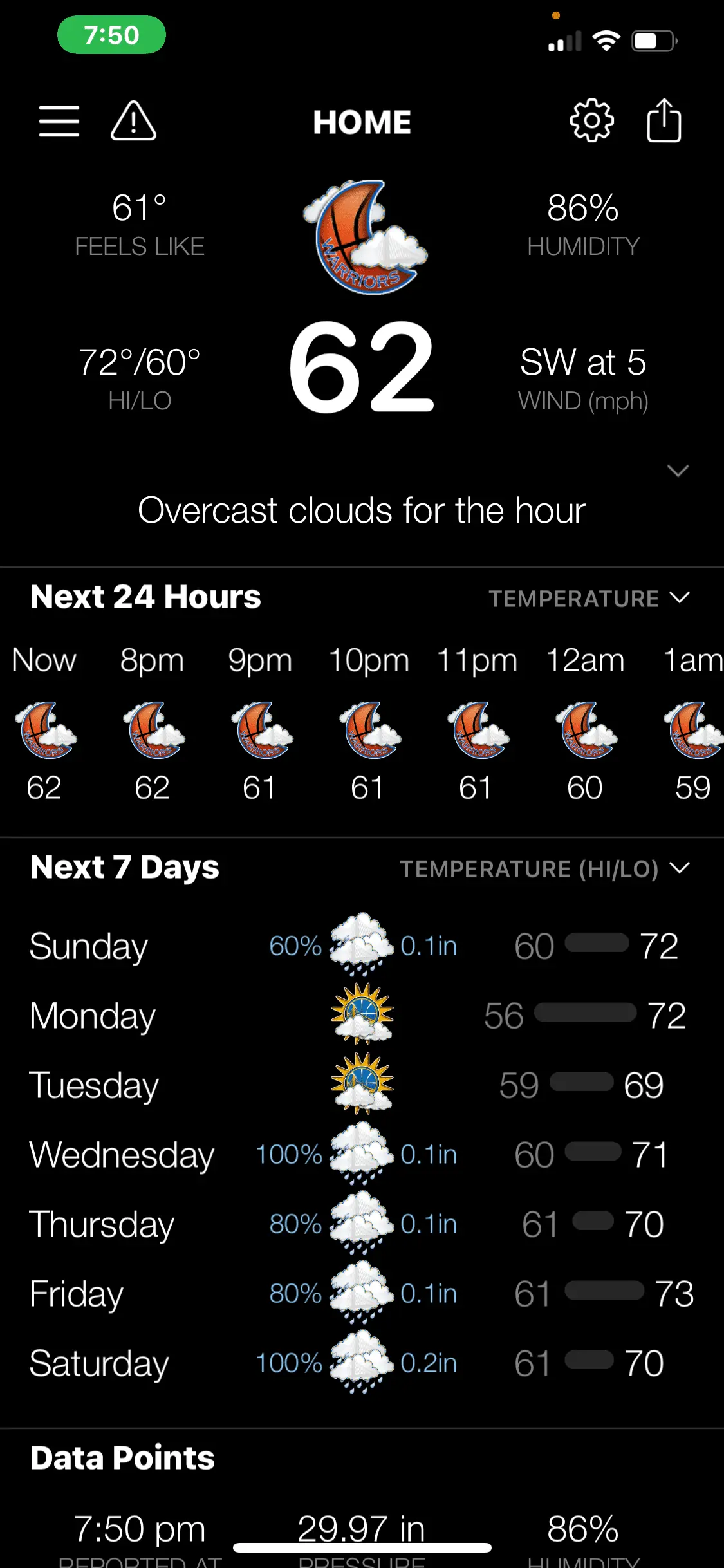
Task: Open the Next 24 Hours TEMPERATURE dropdown
Action: pos(589,598)
